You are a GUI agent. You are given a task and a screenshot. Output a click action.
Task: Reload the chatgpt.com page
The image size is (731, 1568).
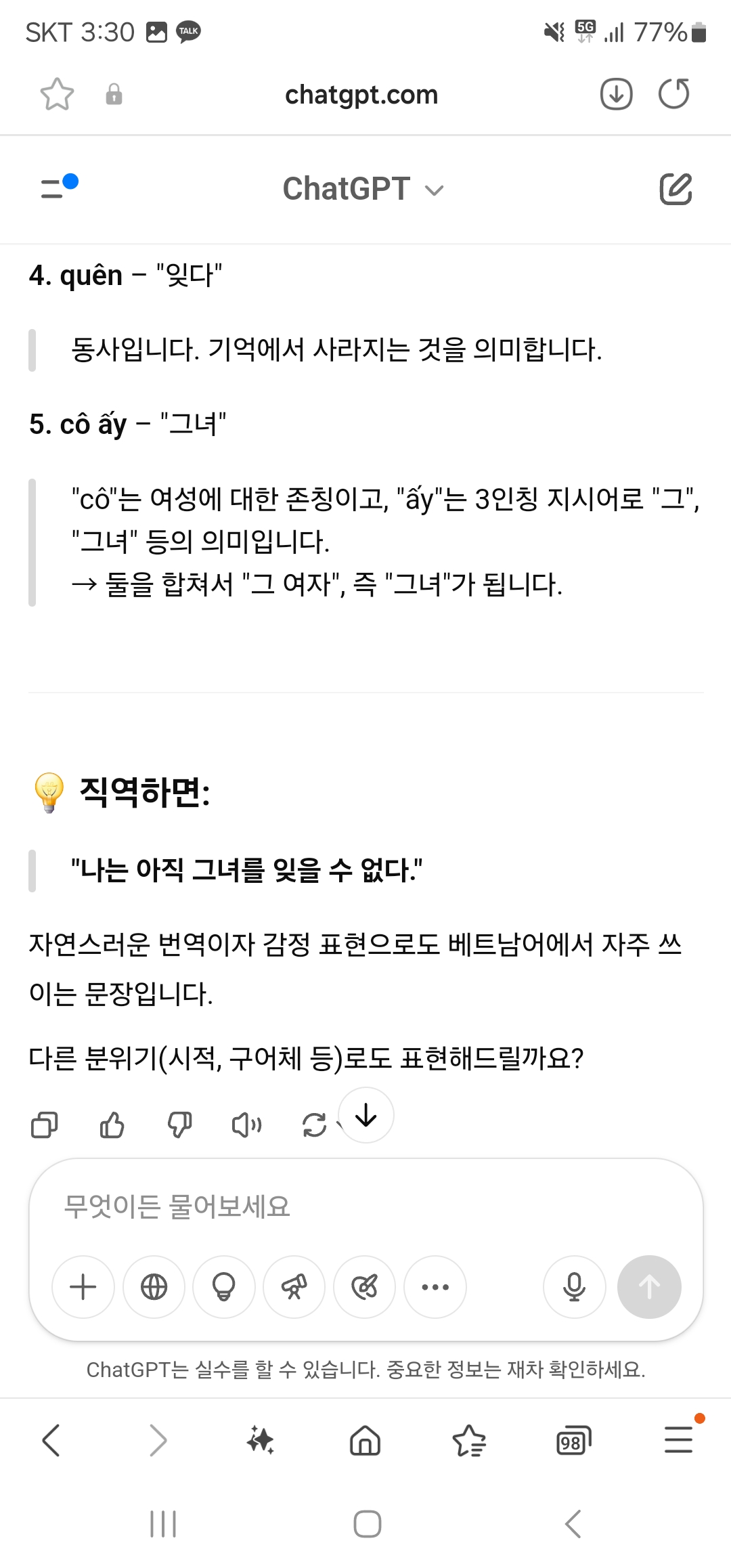point(673,94)
